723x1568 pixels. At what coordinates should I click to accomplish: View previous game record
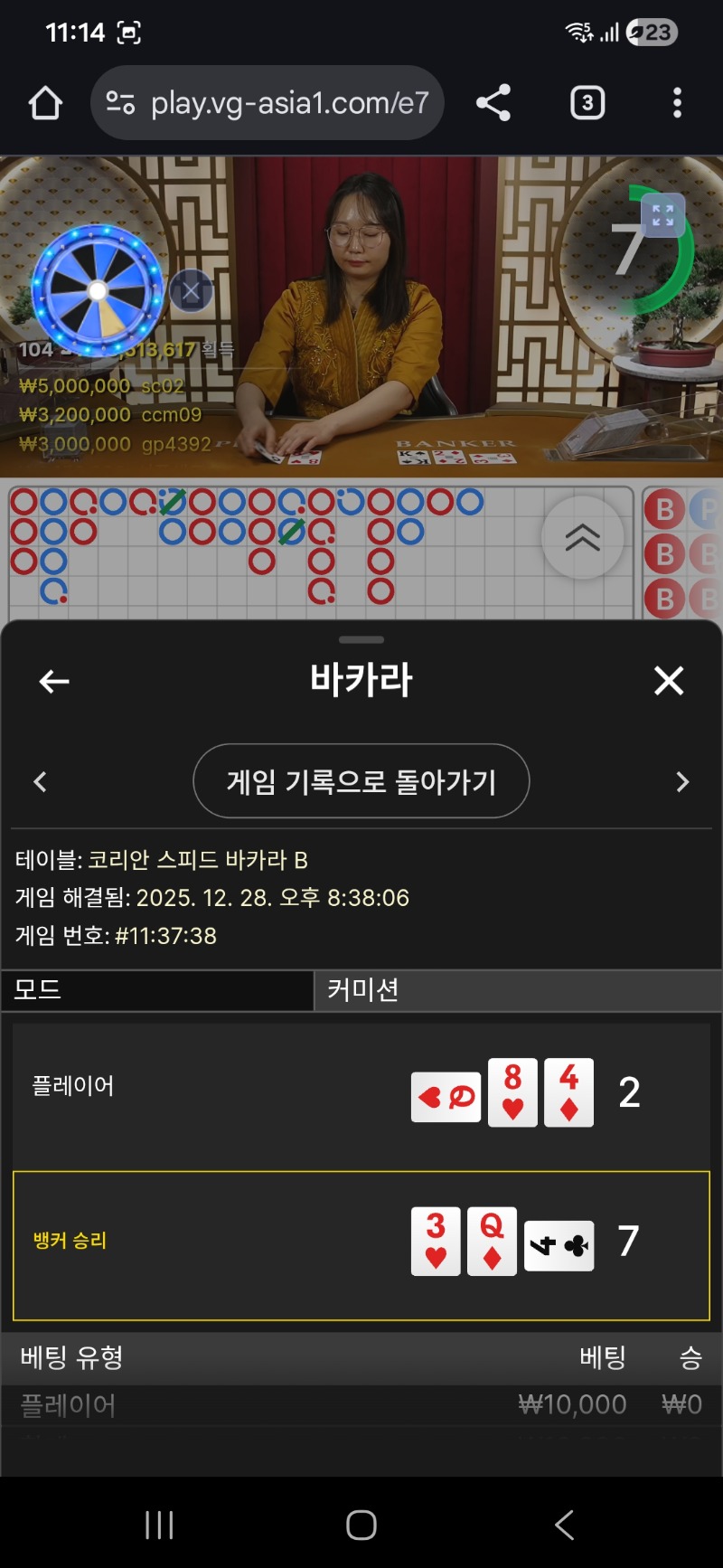point(40,781)
